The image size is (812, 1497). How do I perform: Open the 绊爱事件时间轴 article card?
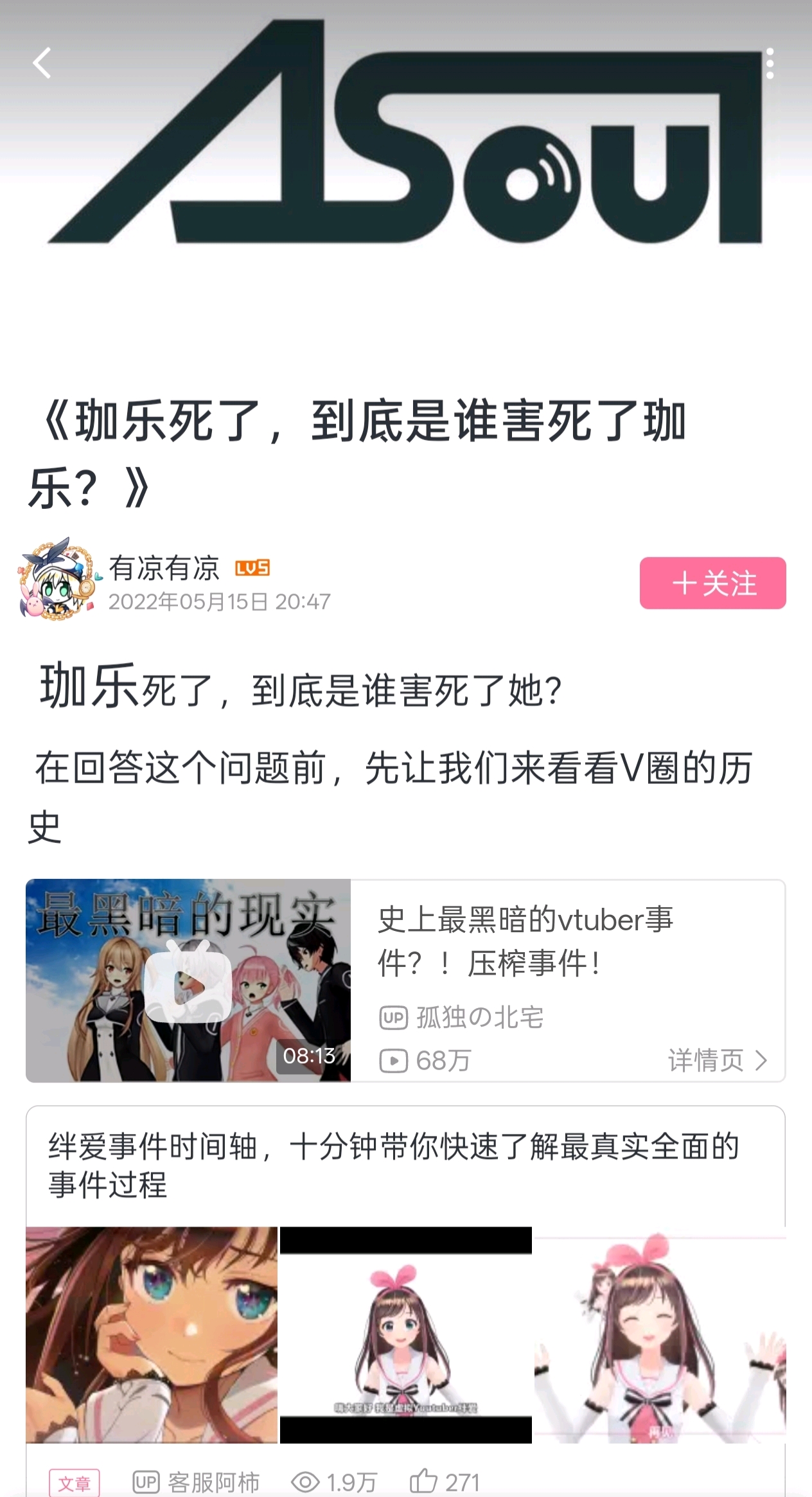click(405, 1165)
